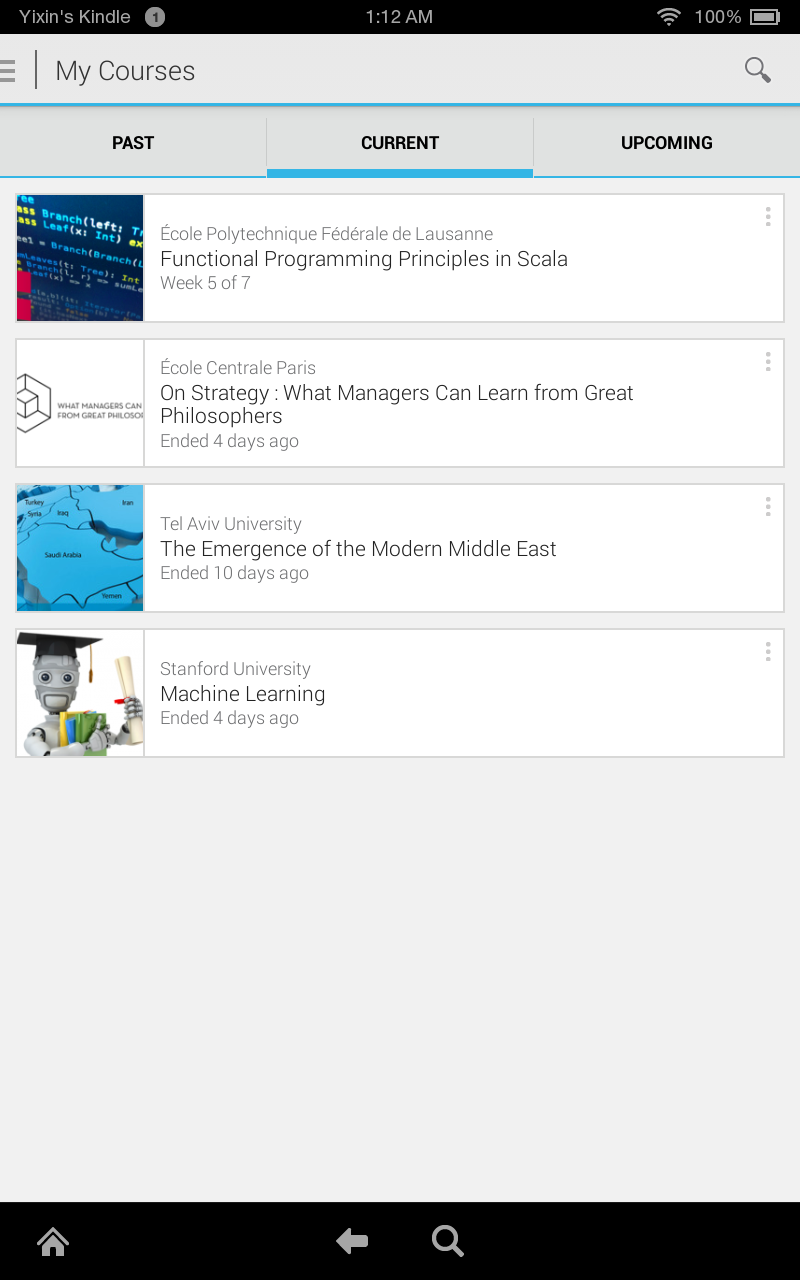Open the Machine Learning course from Stanford
Image resolution: width=800 pixels, height=1280 pixels.
[400, 693]
